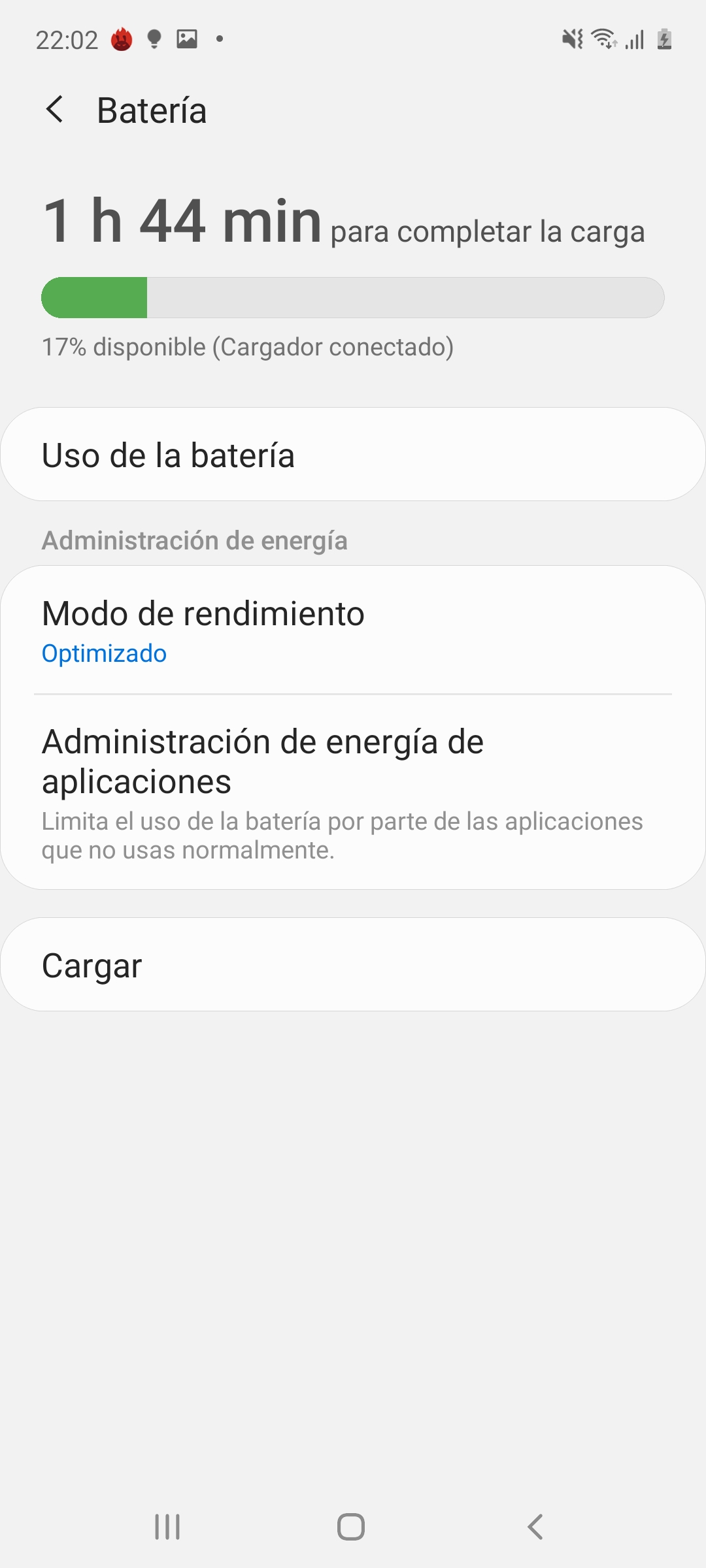
Task: Open Modo de rendimiento settings
Action: [x=353, y=630]
